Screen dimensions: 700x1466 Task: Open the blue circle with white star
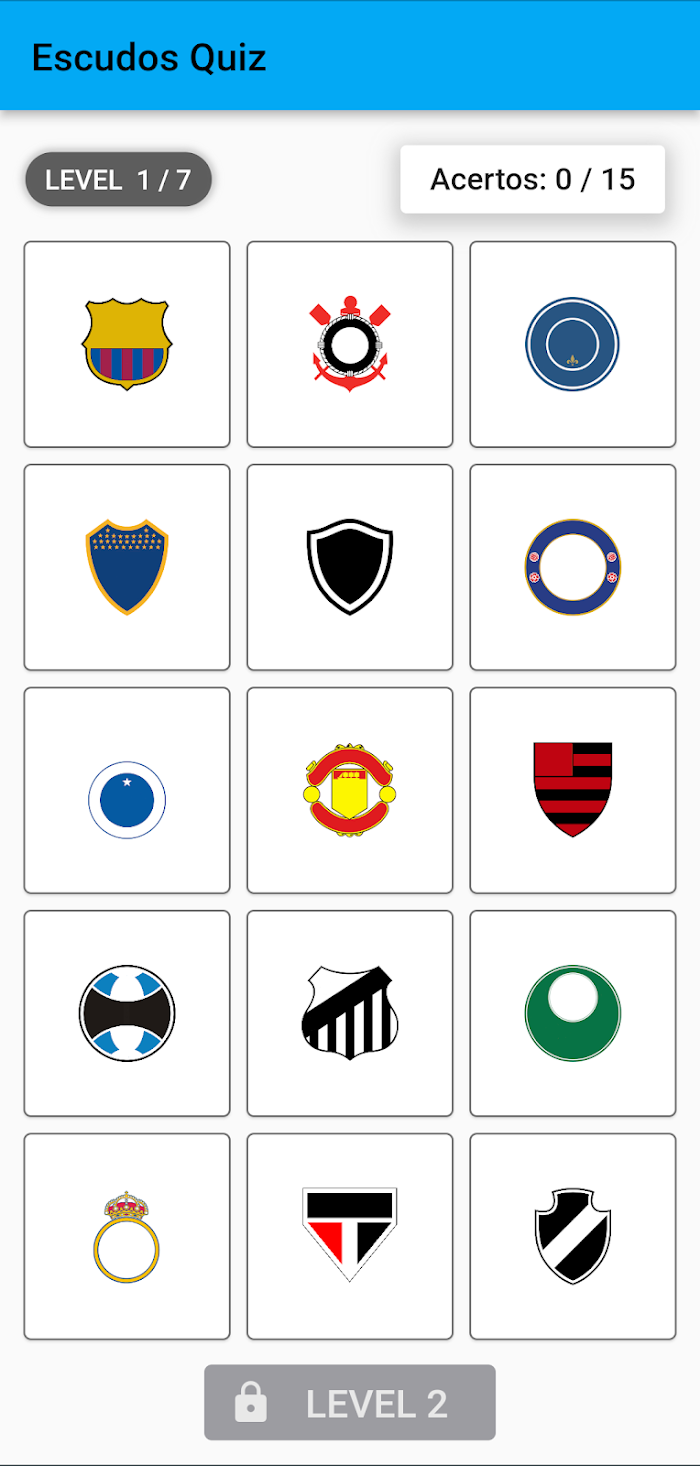pos(127,790)
